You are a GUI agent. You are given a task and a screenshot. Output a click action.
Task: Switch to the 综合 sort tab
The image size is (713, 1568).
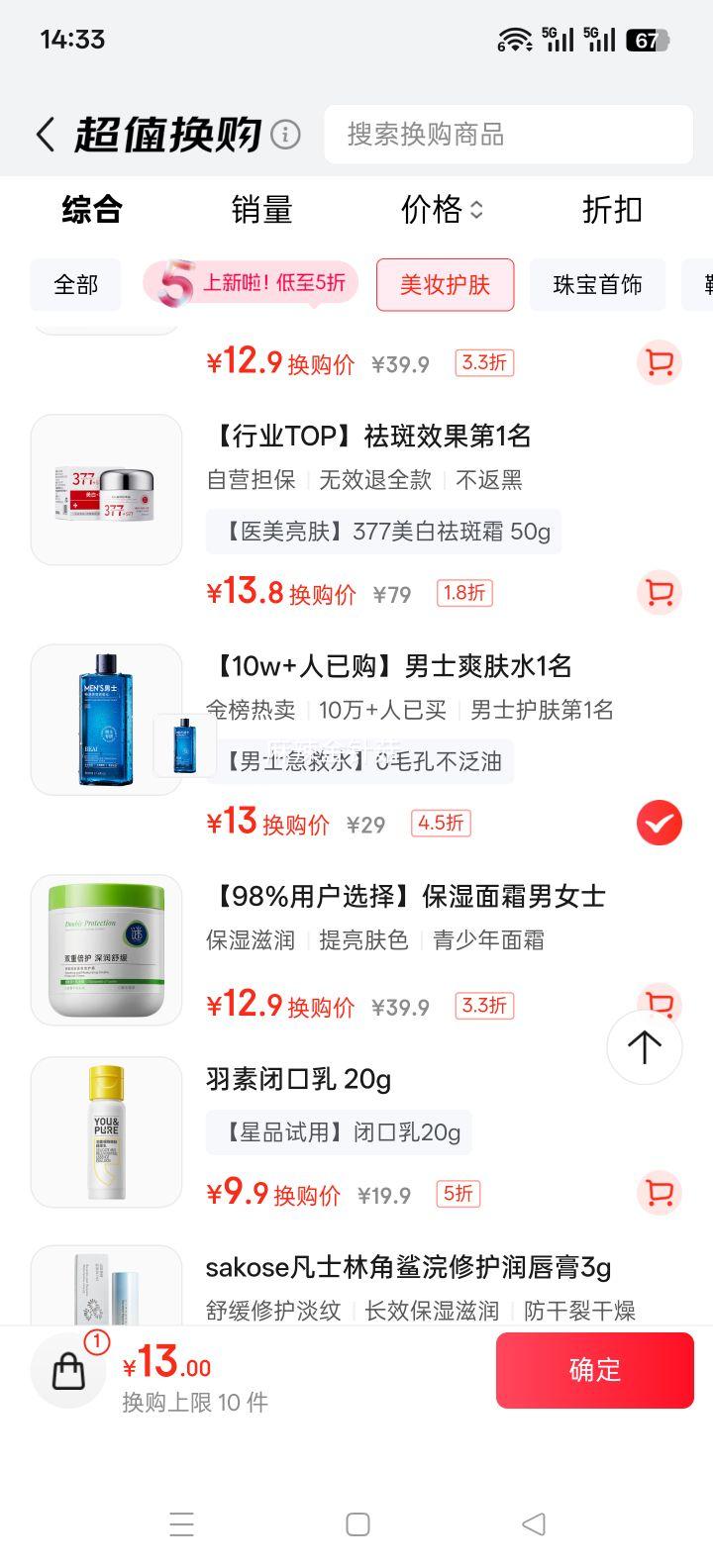(x=92, y=210)
